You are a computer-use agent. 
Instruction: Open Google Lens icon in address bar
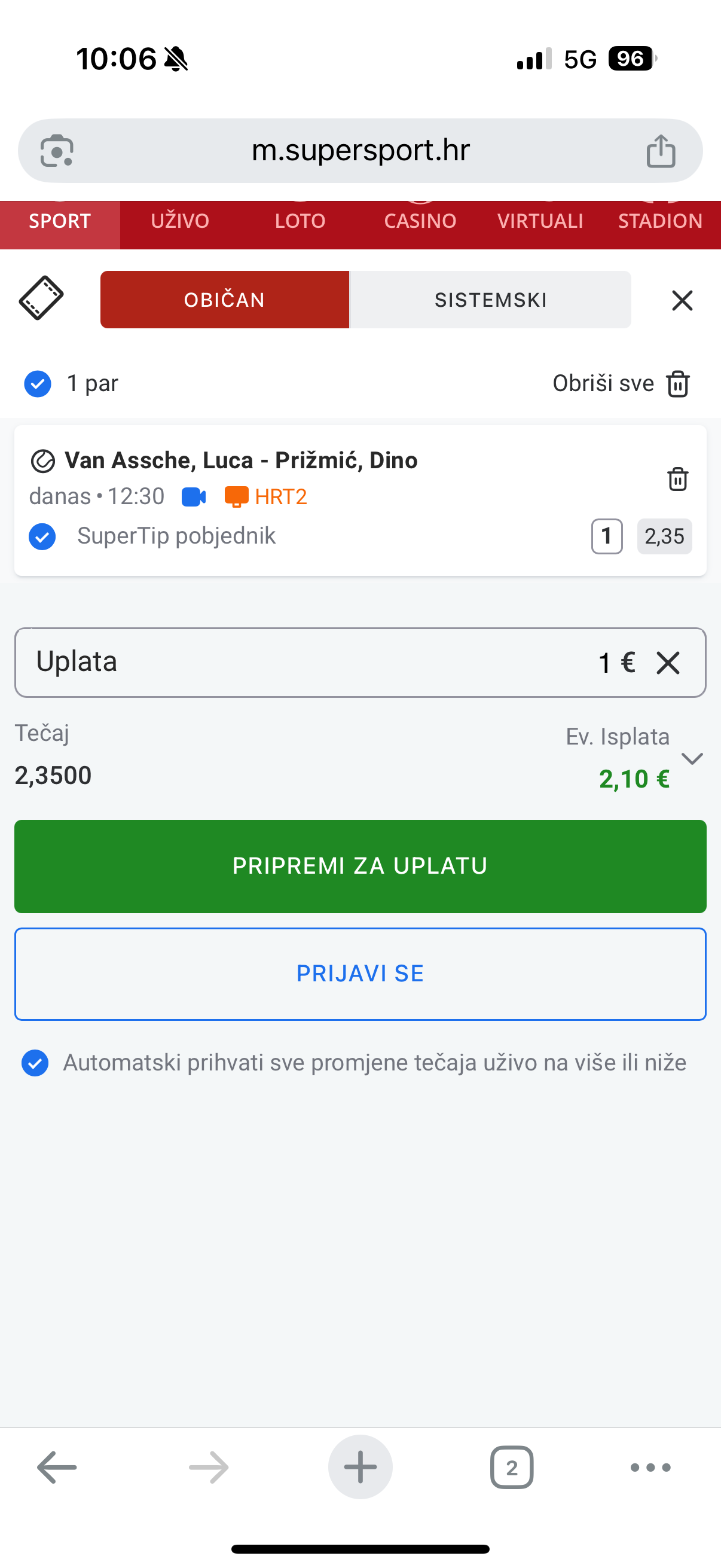tap(57, 150)
